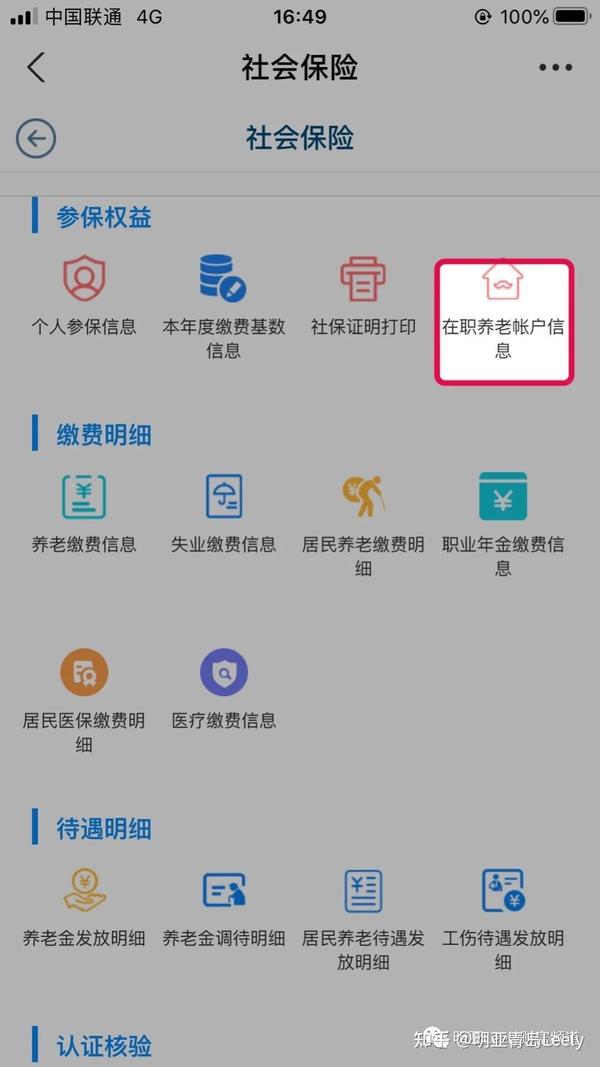
Task: Open 居民养老待遇发放明细
Action: pos(363,919)
